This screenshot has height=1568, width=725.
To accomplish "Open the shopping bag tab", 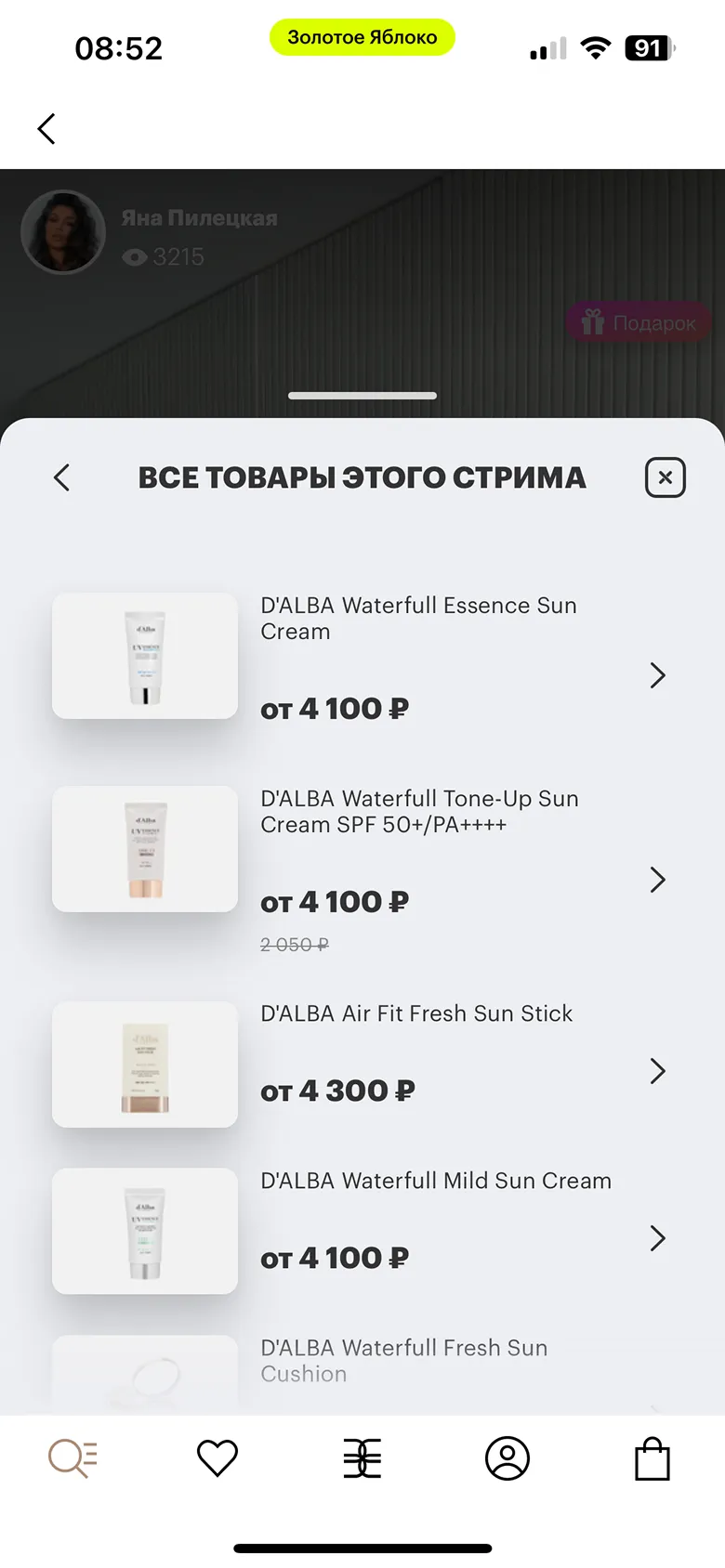I will coord(652,1457).
